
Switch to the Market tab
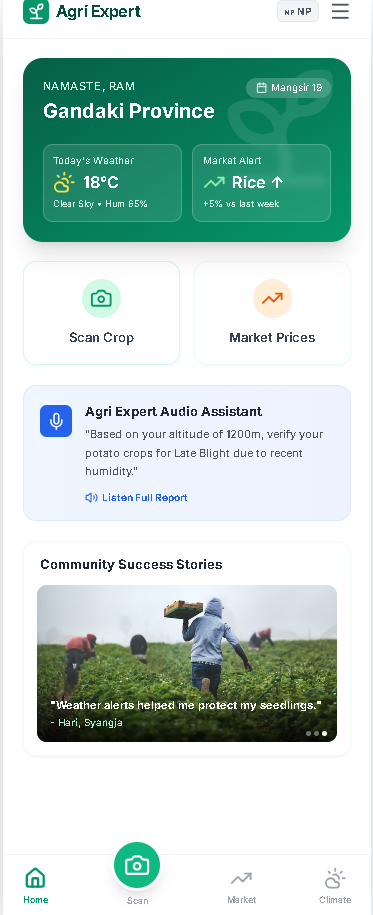242,886
